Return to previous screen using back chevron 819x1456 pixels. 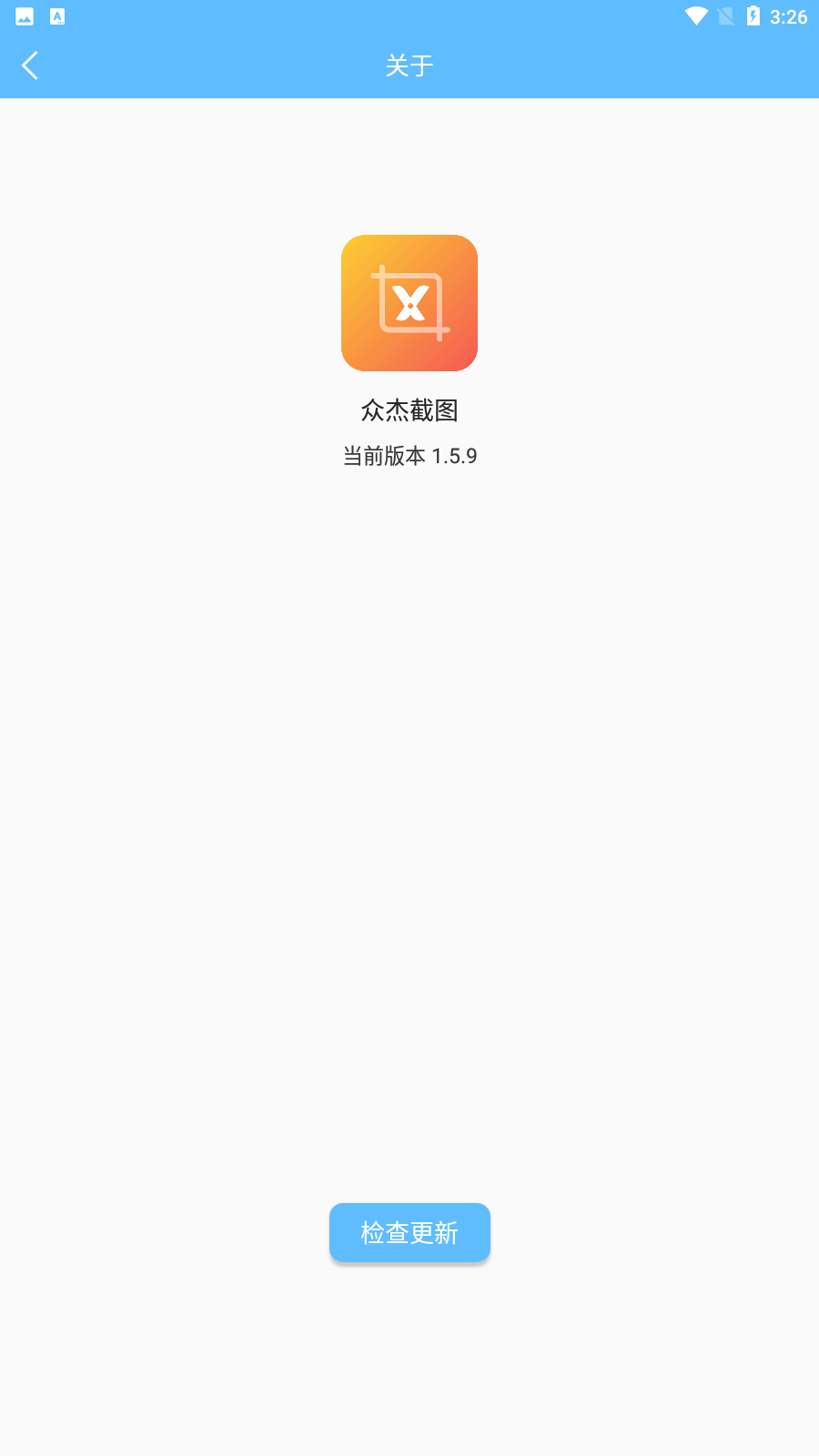point(29,65)
